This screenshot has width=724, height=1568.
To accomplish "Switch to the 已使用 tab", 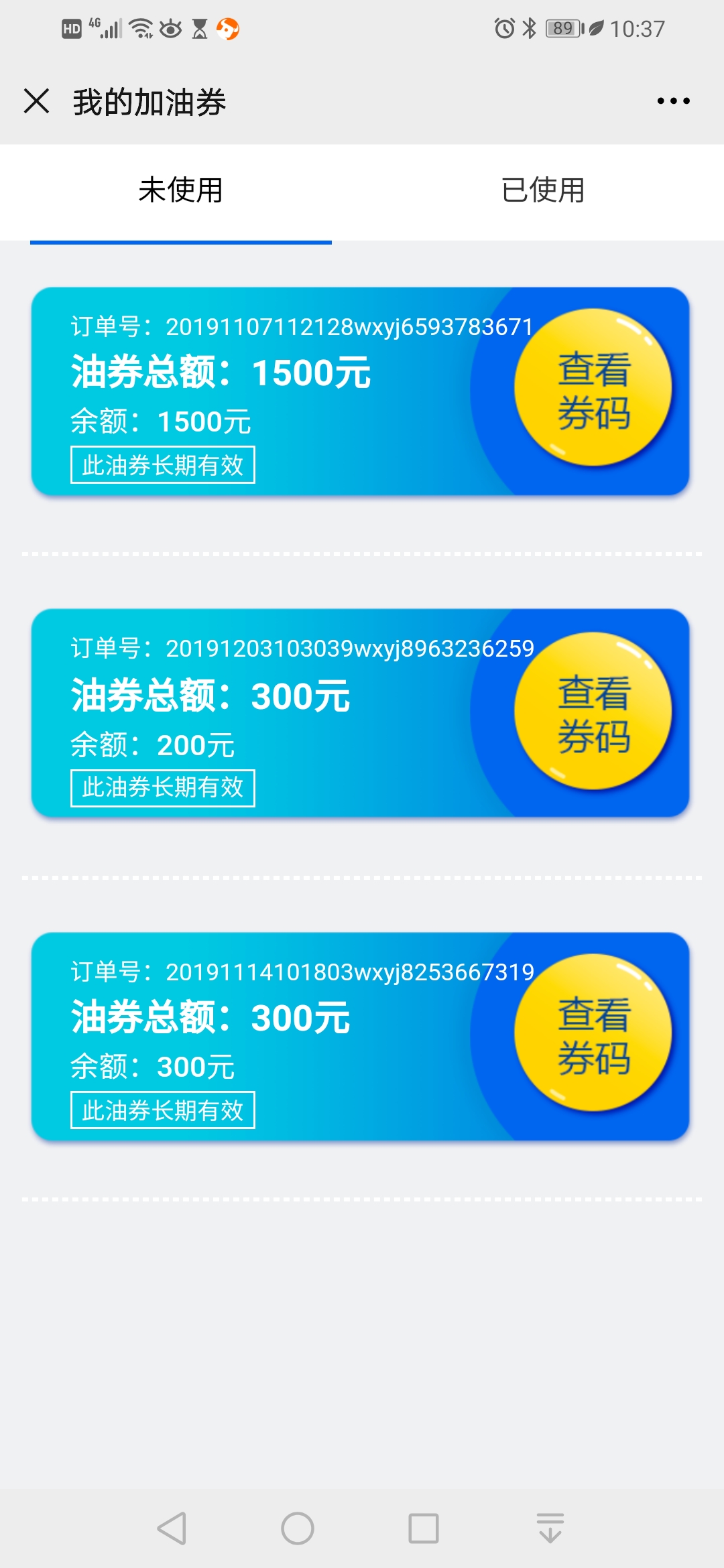I will point(542,191).
